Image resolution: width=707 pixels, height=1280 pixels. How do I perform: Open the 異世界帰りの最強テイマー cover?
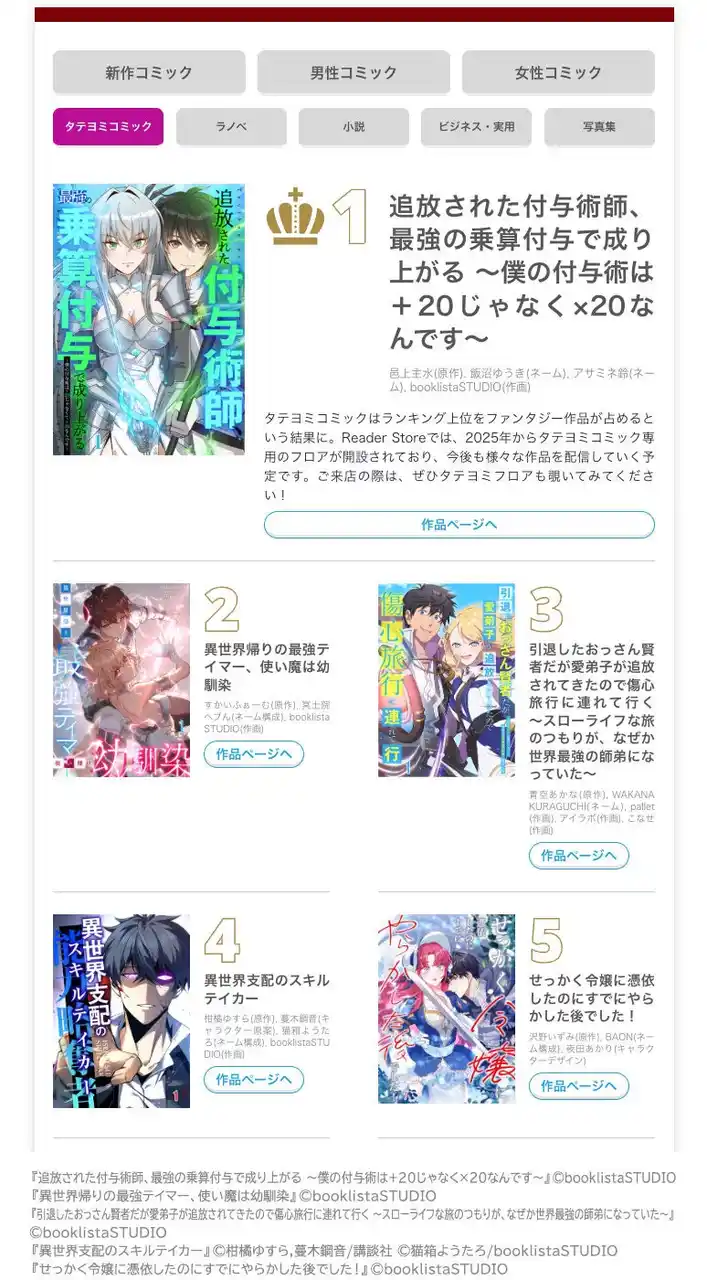pos(121,680)
